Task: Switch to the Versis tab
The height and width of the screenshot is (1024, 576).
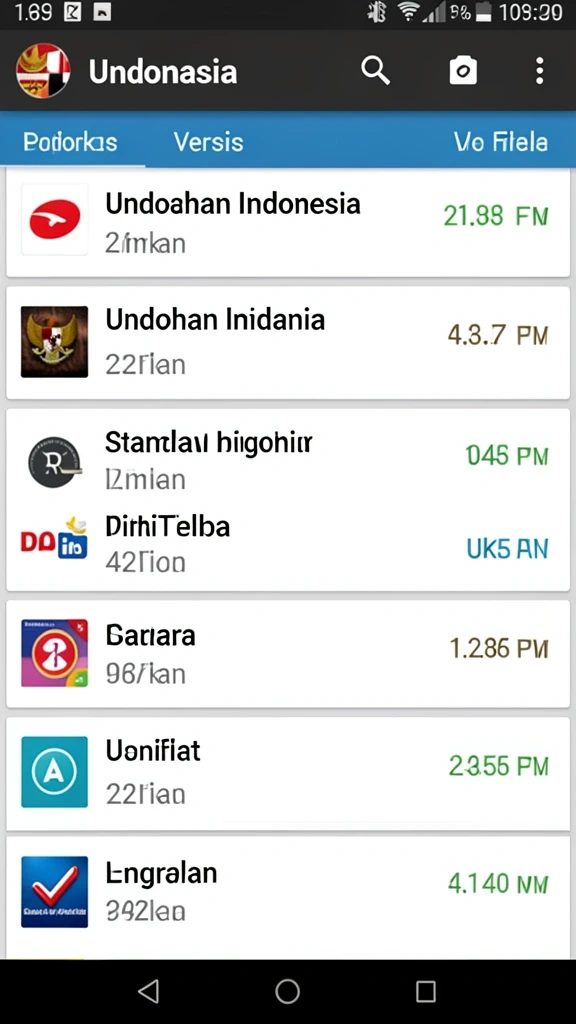Action: click(x=208, y=142)
